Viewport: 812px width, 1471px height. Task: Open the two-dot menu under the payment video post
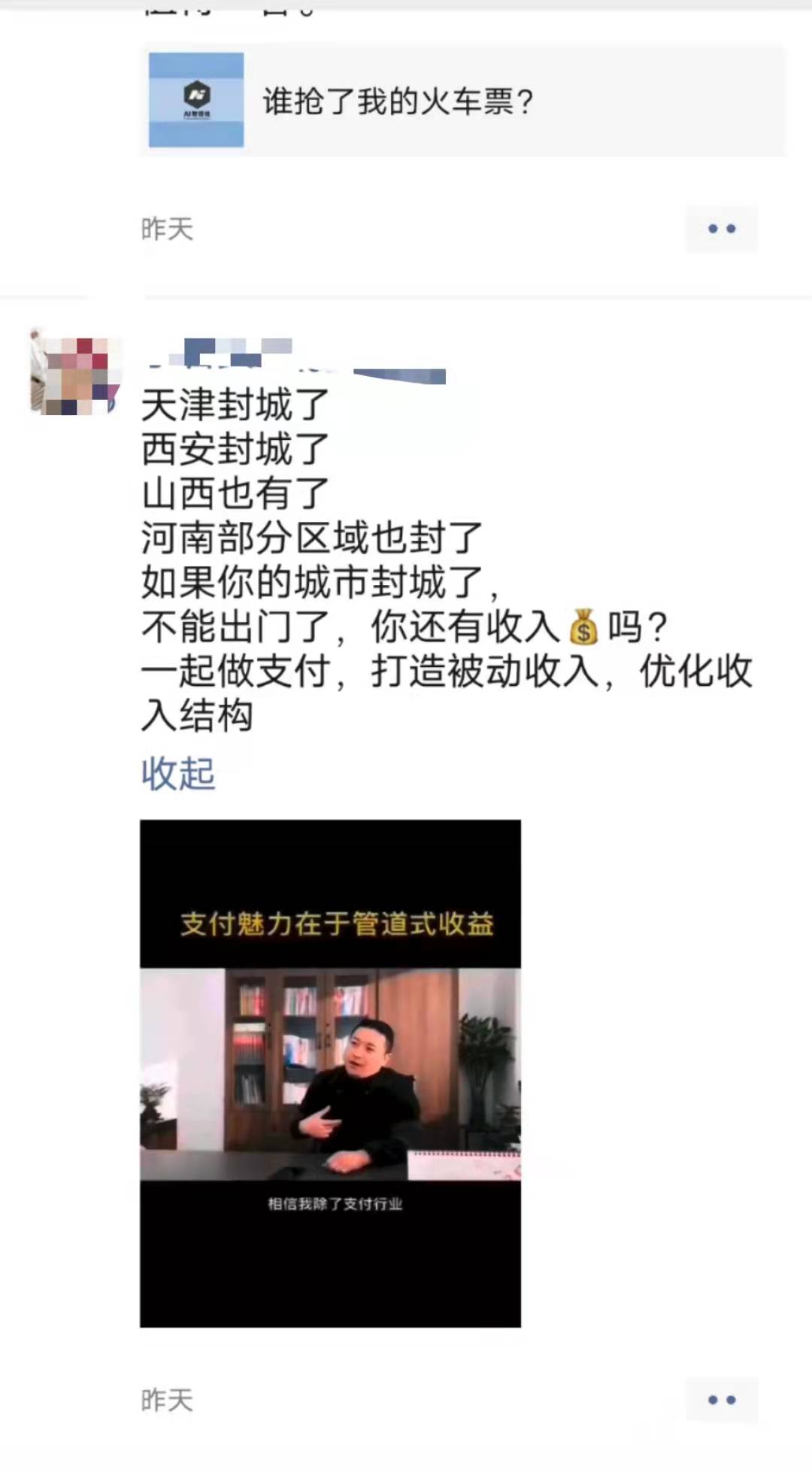point(721,1400)
